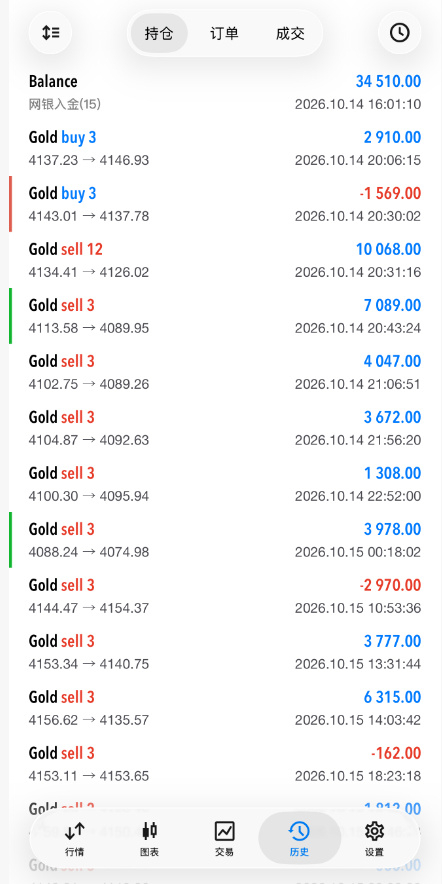Open the clock date range filter
This screenshot has height=884, width=442.
400,33
